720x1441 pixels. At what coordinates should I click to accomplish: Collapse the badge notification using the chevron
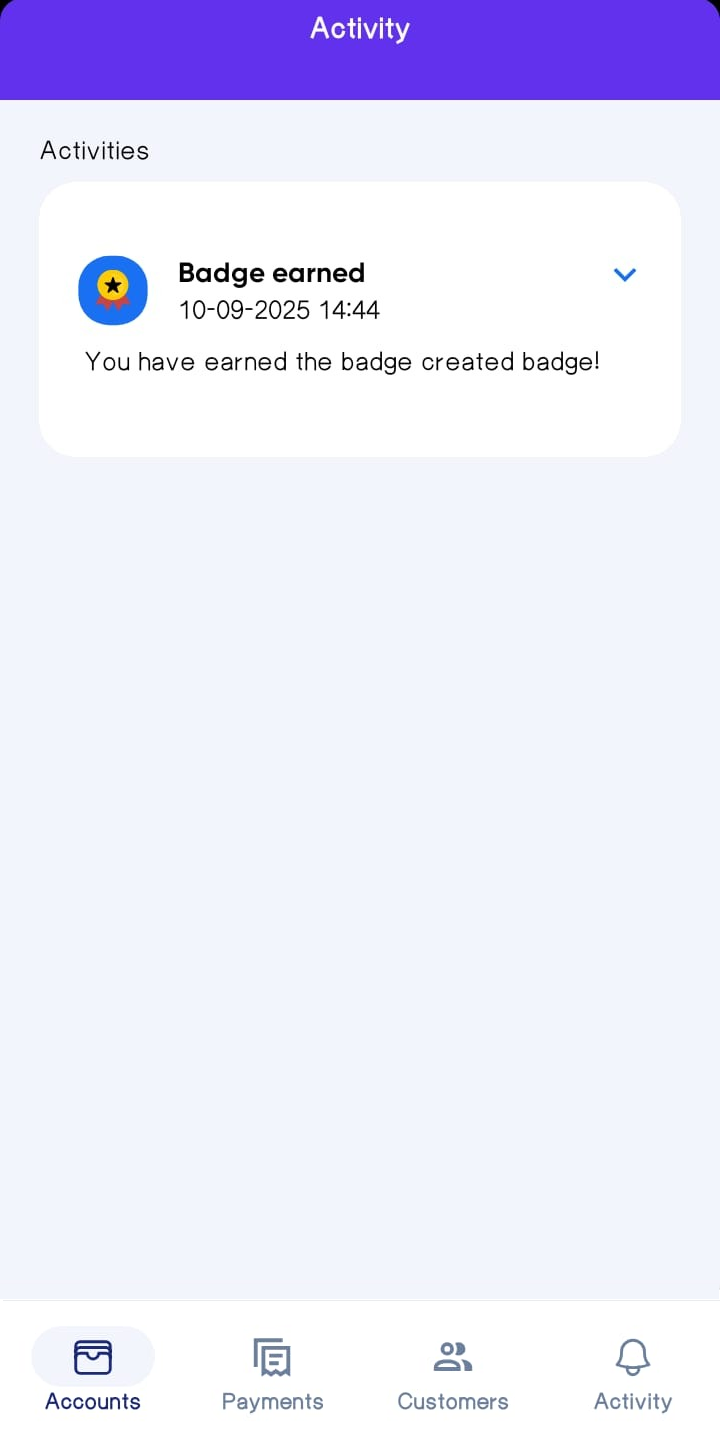(x=624, y=274)
